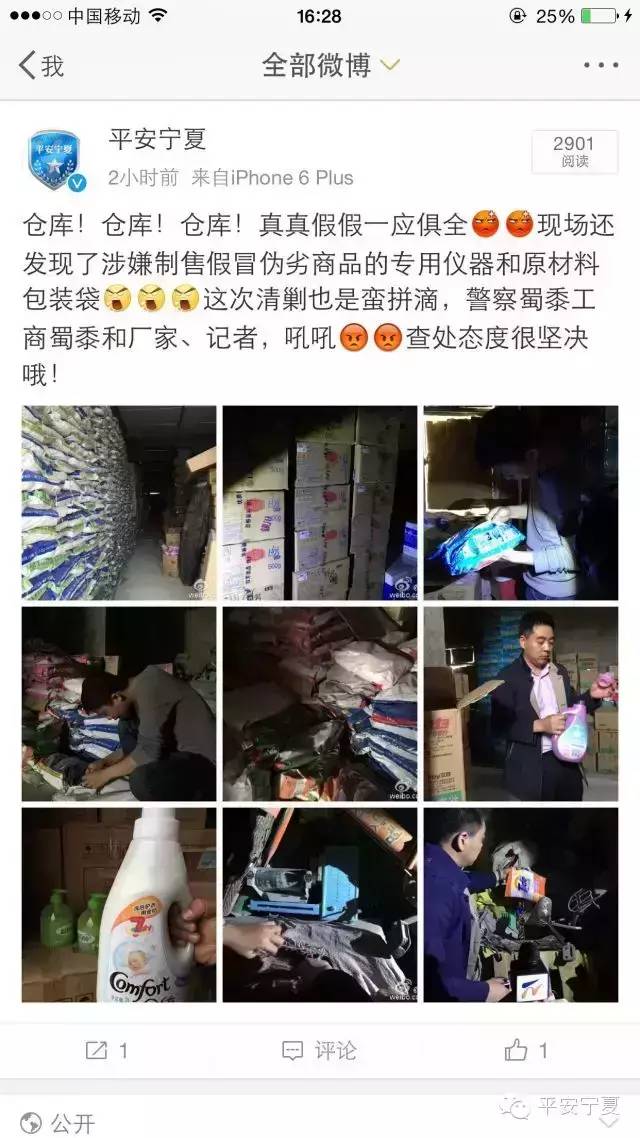The image size is (640, 1138).
Task: View photo of blue sealing machine
Action: (320, 905)
